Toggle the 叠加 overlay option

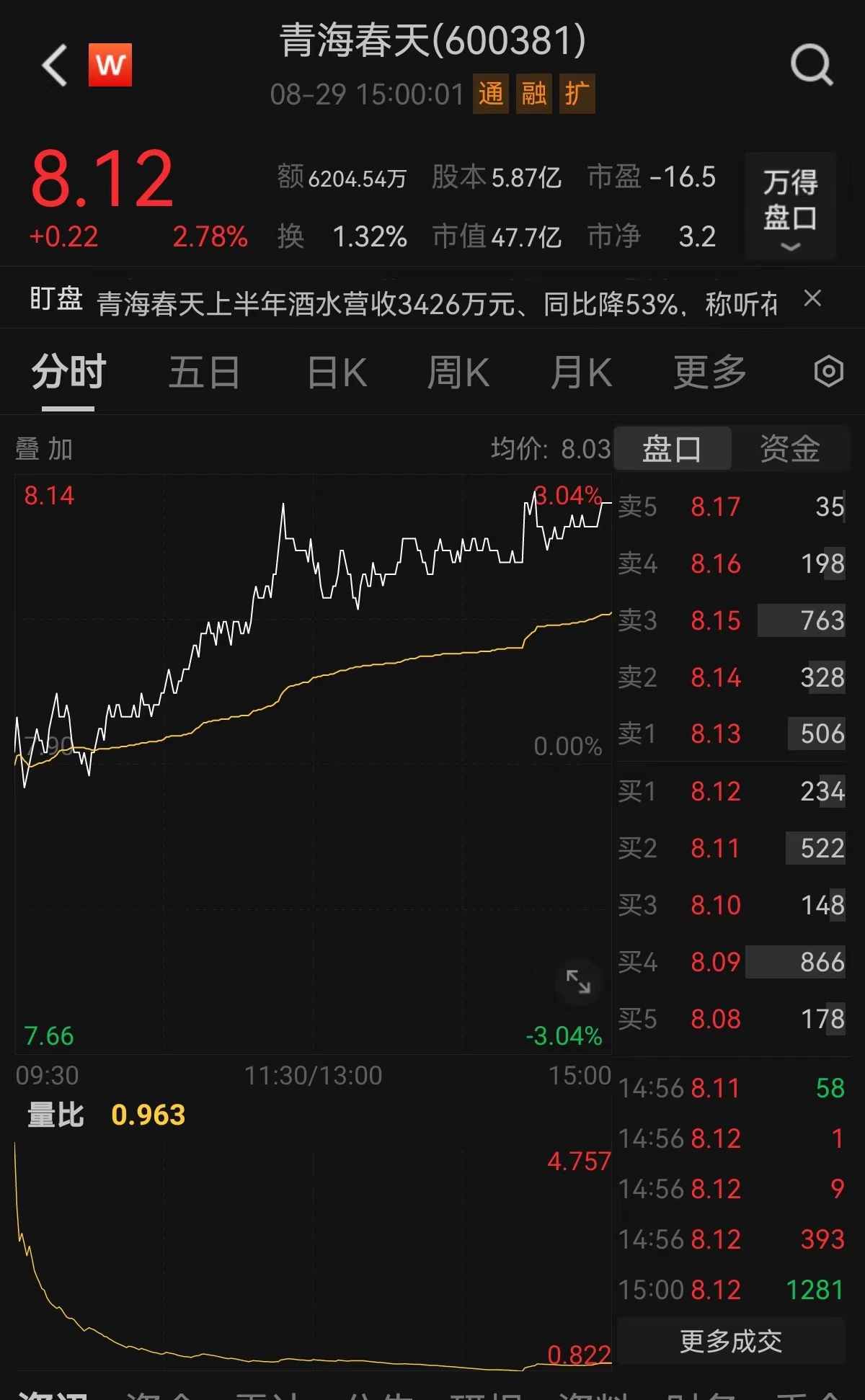tap(40, 448)
